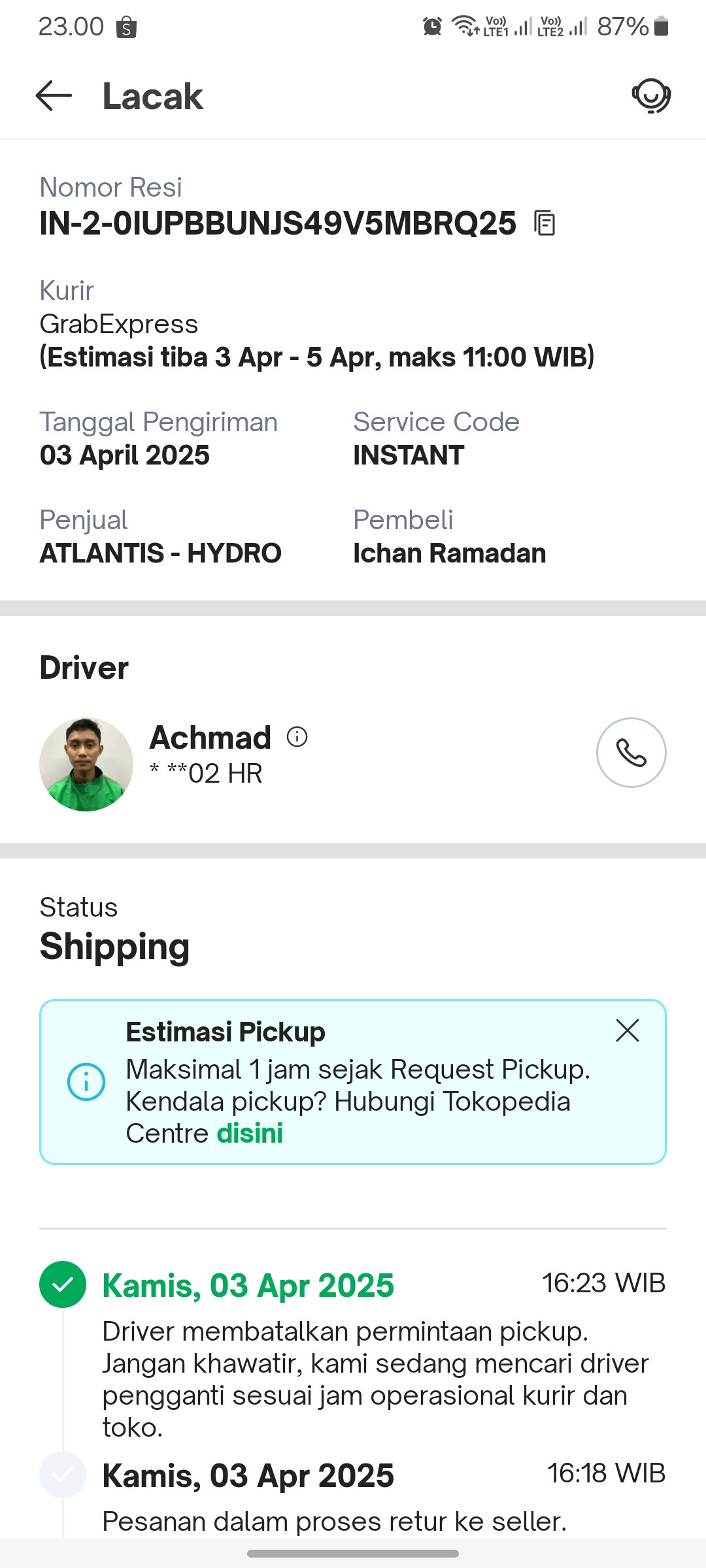
Task: Dismiss the Estimasi Pickup banner
Action: (627, 1031)
